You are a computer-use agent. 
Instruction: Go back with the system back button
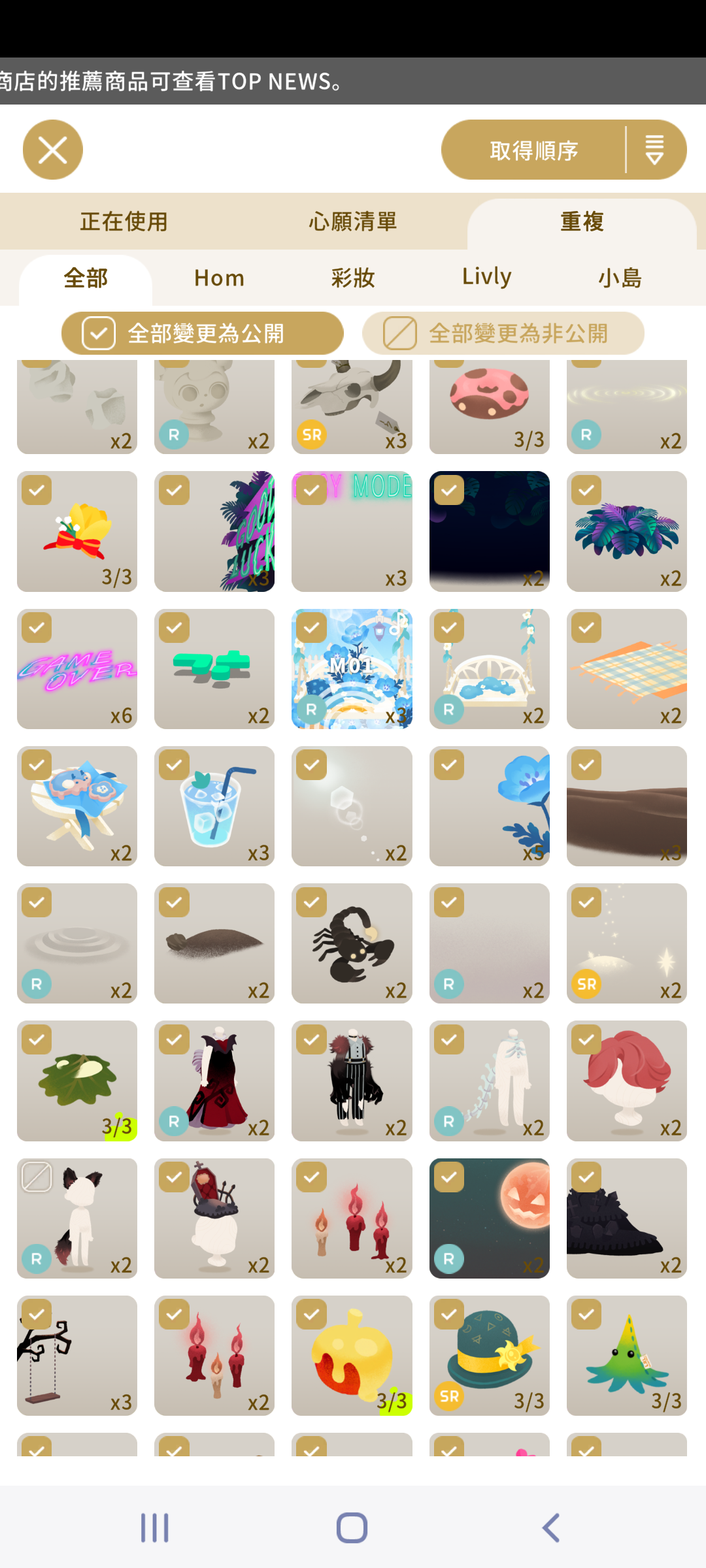pos(550,1527)
